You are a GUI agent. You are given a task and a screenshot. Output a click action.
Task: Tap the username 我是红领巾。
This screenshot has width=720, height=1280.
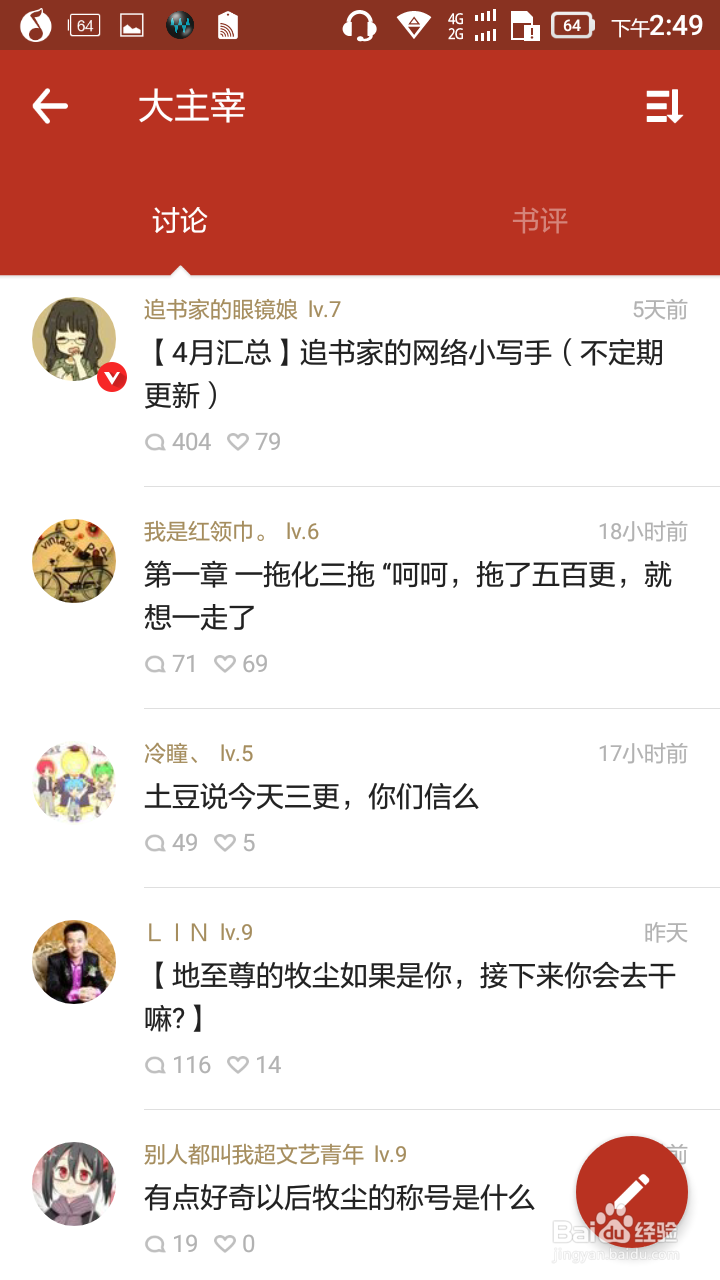point(197,531)
